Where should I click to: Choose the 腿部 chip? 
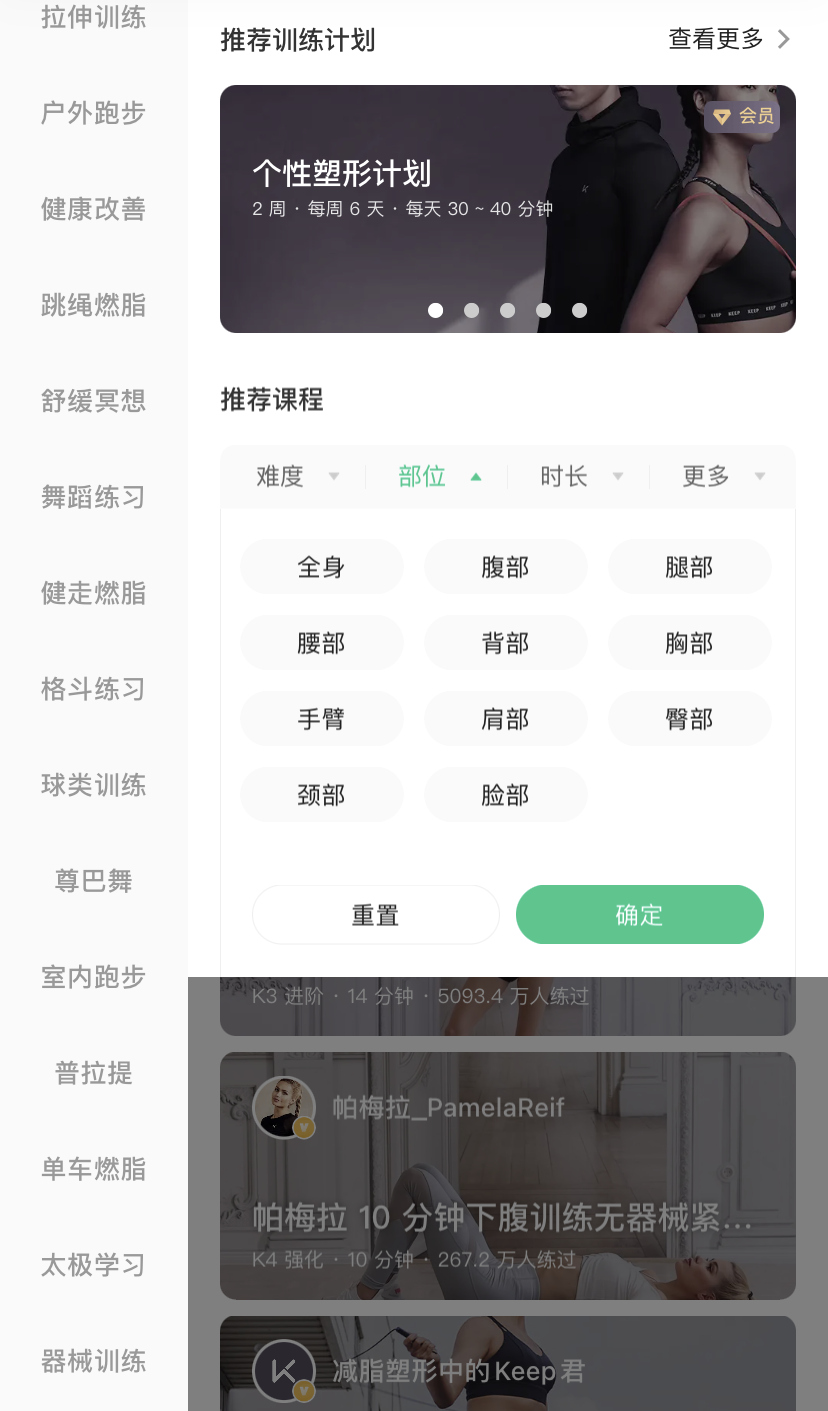pos(689,567)
